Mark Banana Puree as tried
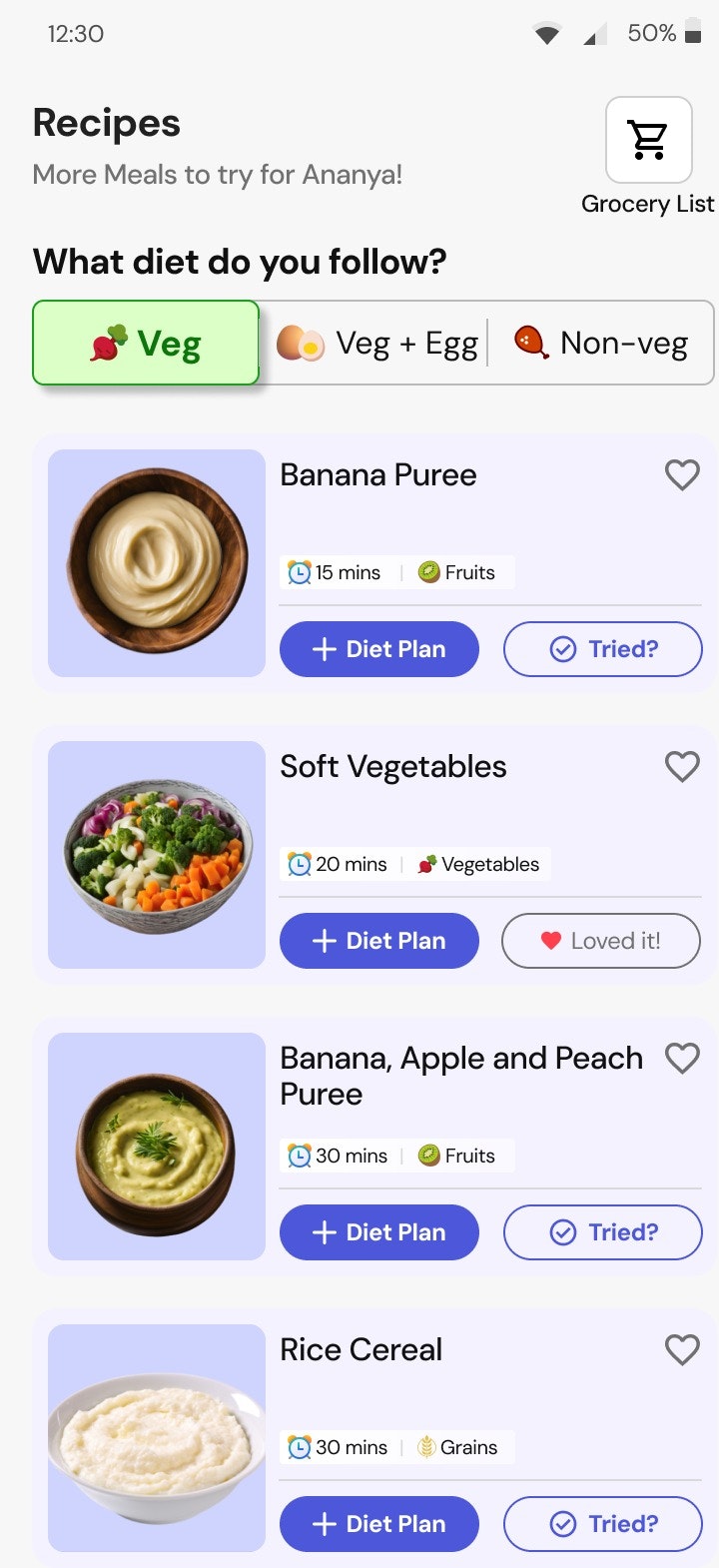The height and width of the screenshot is (1568, 719). pos(602,649)
